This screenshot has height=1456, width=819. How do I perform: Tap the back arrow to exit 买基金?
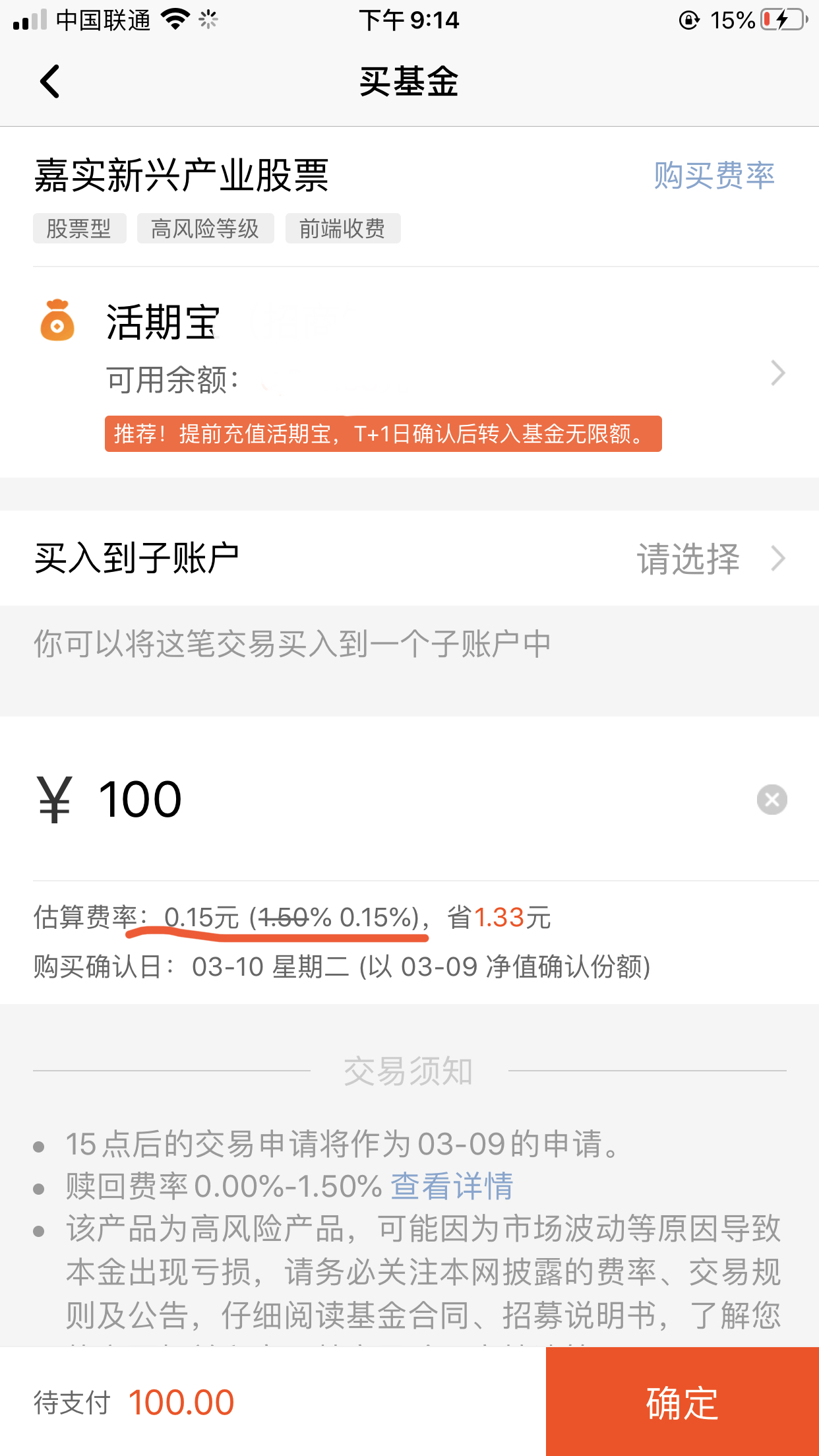[49, 82]
